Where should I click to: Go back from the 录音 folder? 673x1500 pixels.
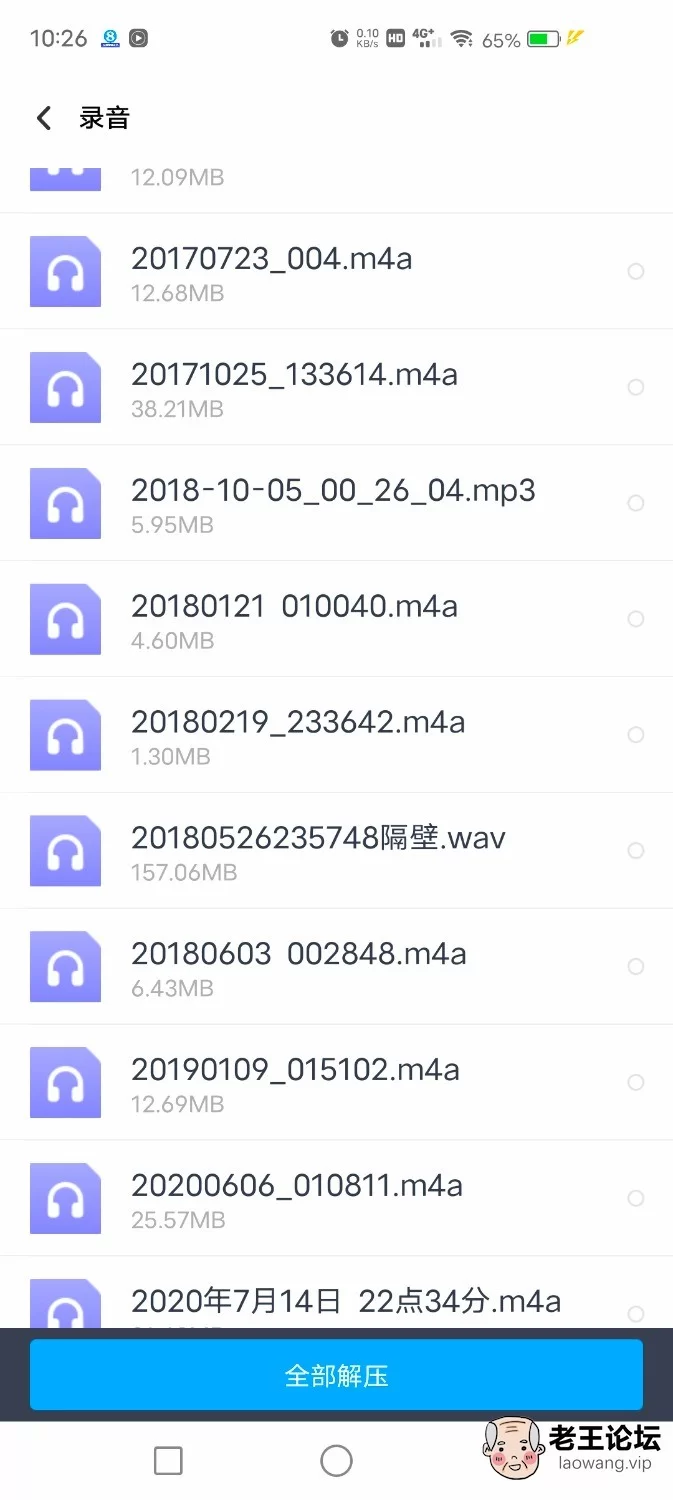(x=43, y=118)
